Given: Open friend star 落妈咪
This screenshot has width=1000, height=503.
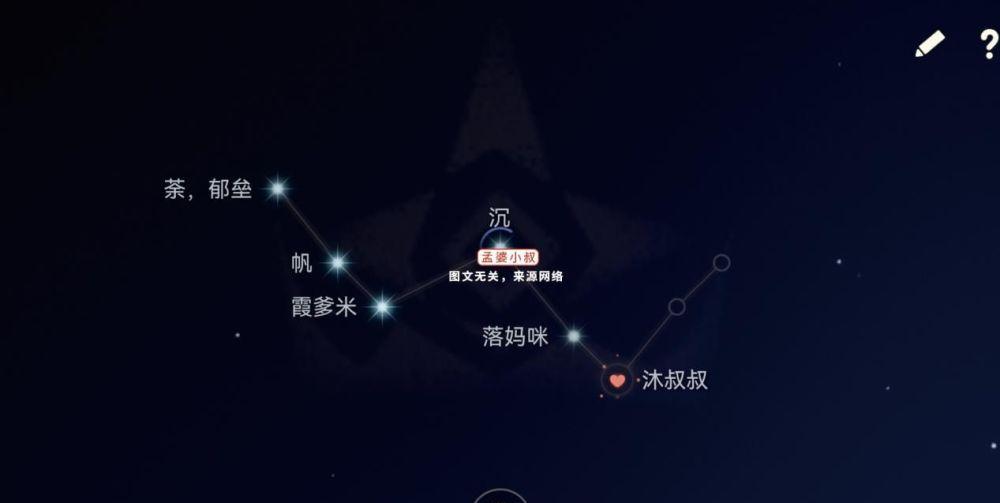Looking at the screenshot, I should 573,336.
